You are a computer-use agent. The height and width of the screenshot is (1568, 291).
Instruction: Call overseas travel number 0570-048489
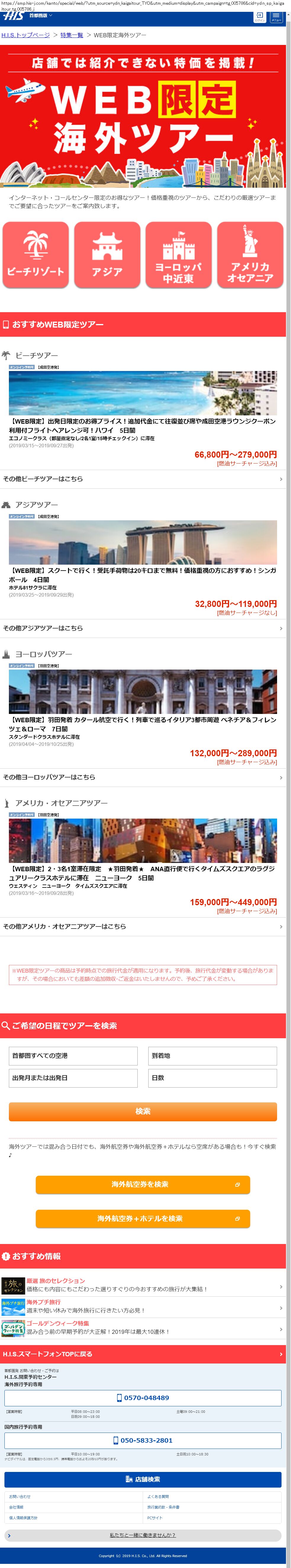(x=143, y=1397)
